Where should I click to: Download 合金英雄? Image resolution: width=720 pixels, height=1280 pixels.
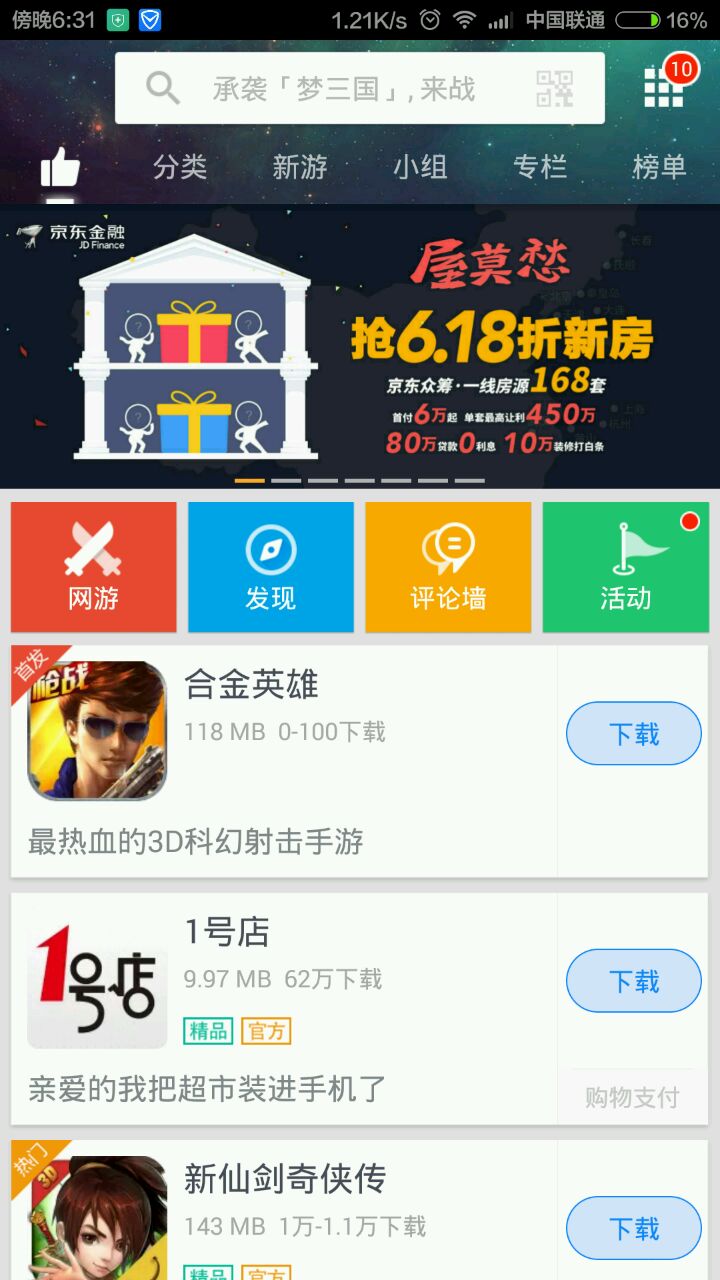[x=634, y=734]
